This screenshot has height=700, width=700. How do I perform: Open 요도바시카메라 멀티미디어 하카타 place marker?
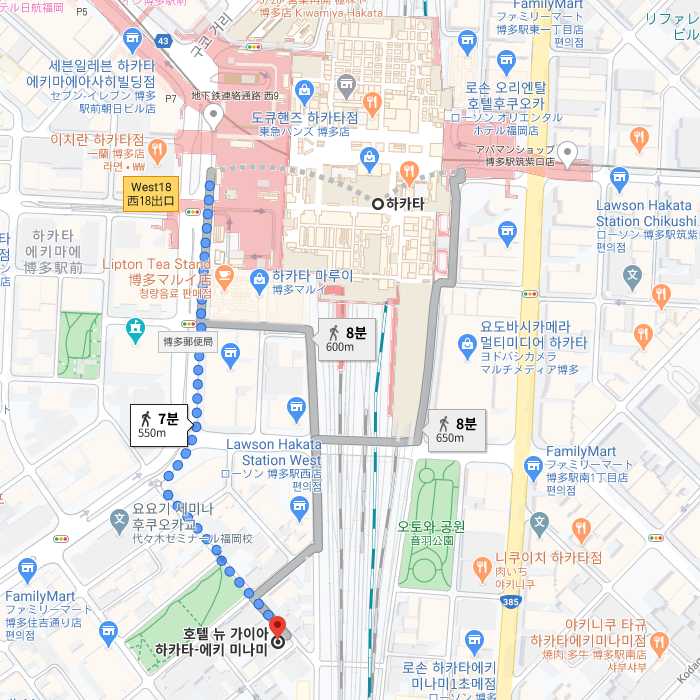click(467, 345)
